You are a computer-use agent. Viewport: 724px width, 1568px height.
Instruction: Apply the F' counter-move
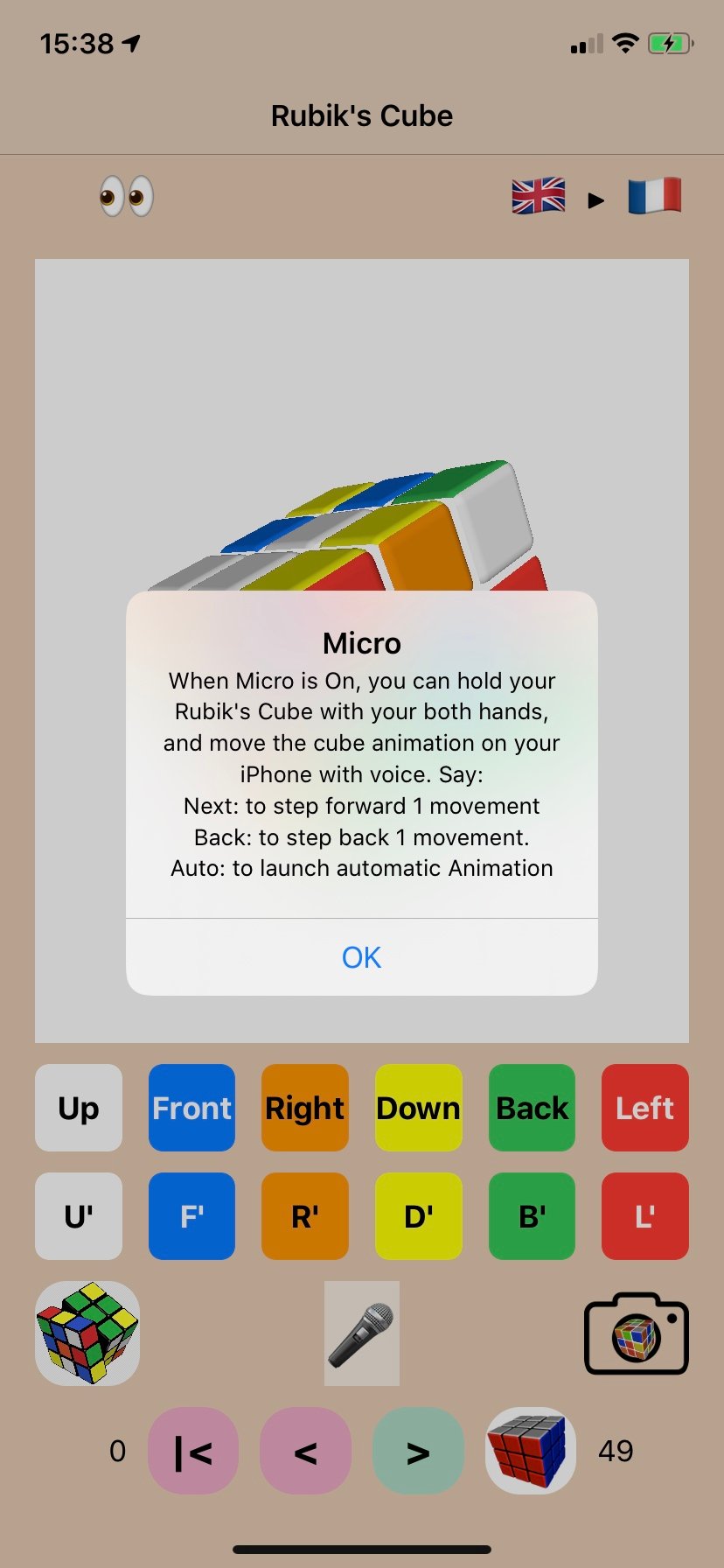[191, 1216]
